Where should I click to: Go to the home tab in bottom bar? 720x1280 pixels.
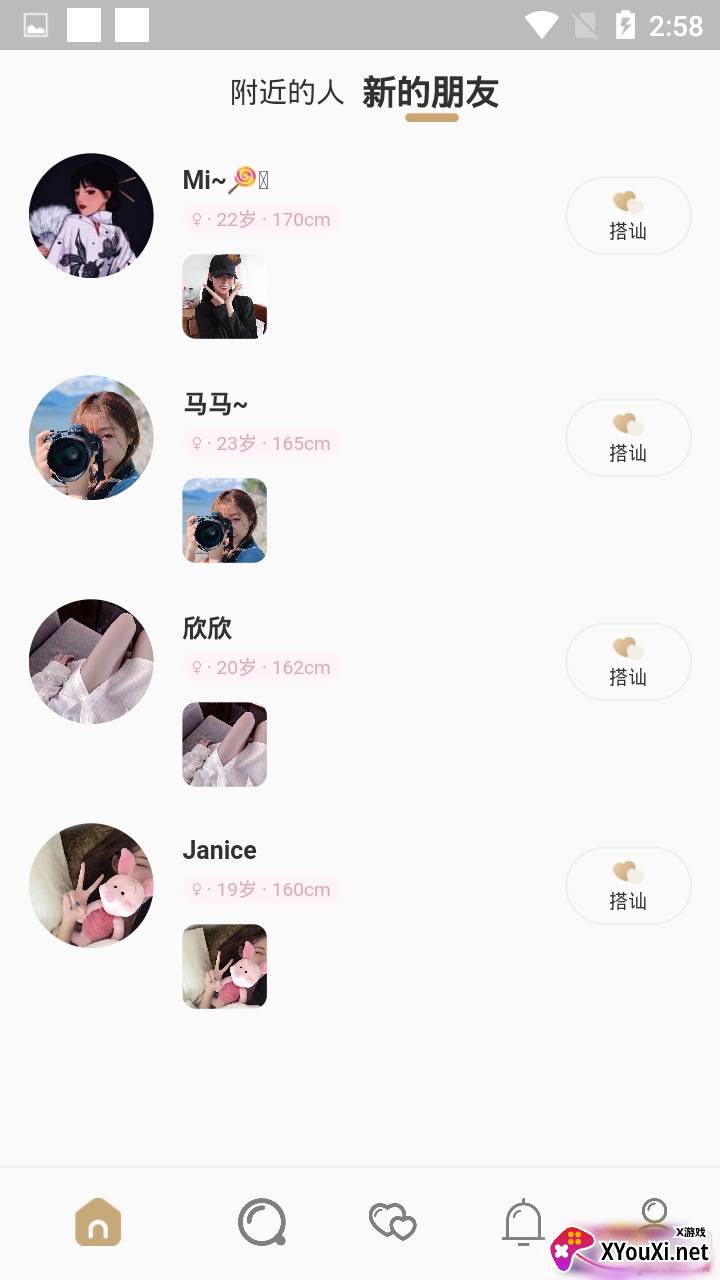click(98, 1222)
